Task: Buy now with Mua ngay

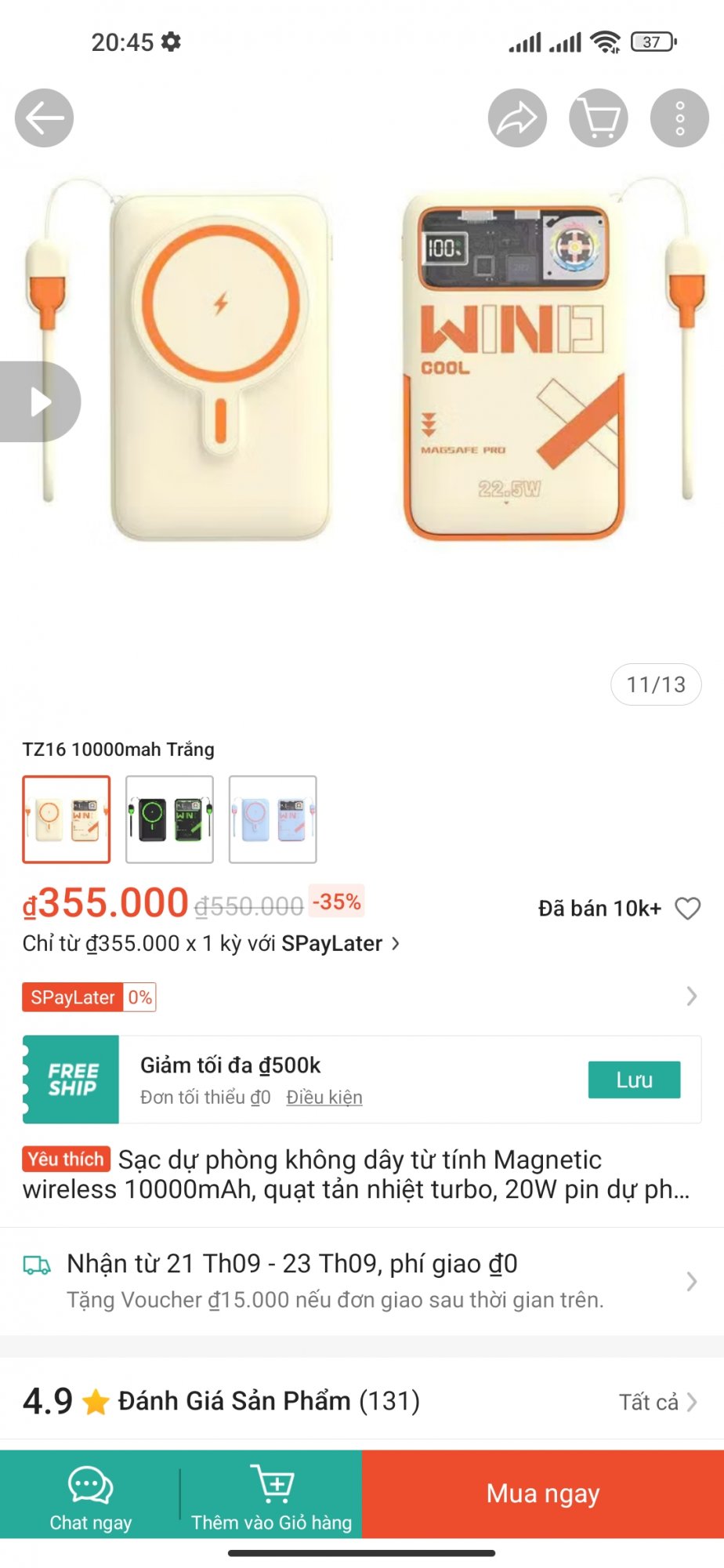Action: point(543,1494)
